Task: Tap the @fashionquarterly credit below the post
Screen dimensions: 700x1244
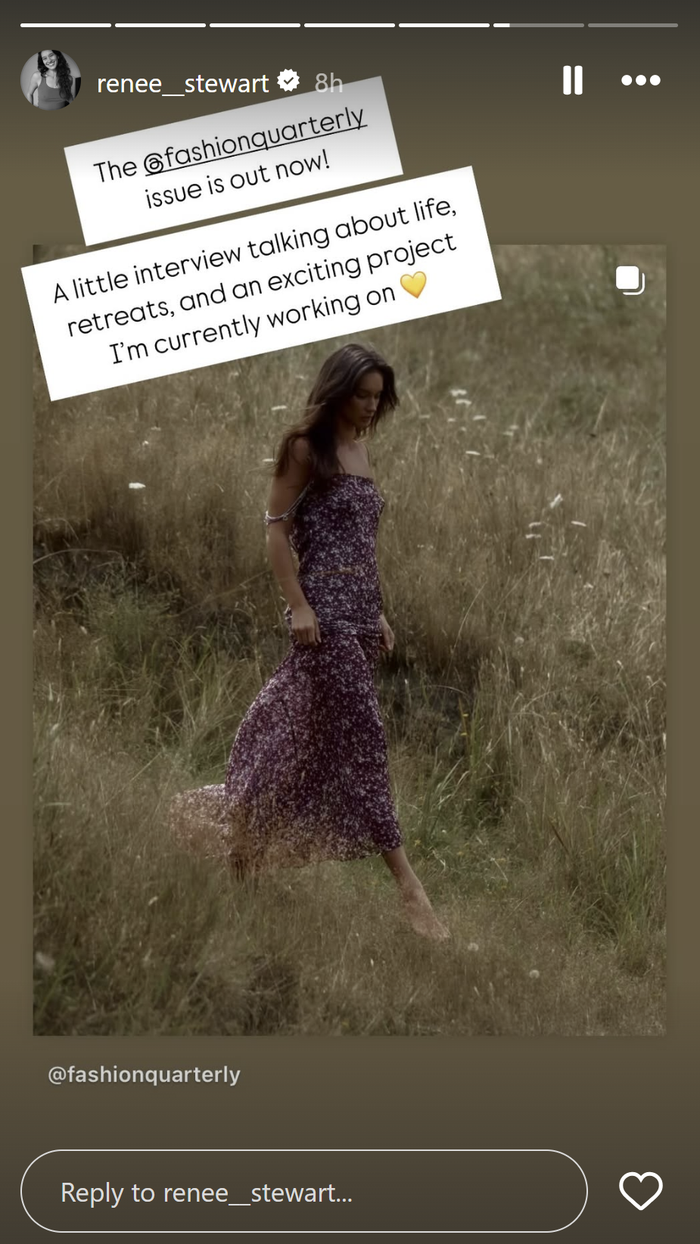Action: (144, 1075)
